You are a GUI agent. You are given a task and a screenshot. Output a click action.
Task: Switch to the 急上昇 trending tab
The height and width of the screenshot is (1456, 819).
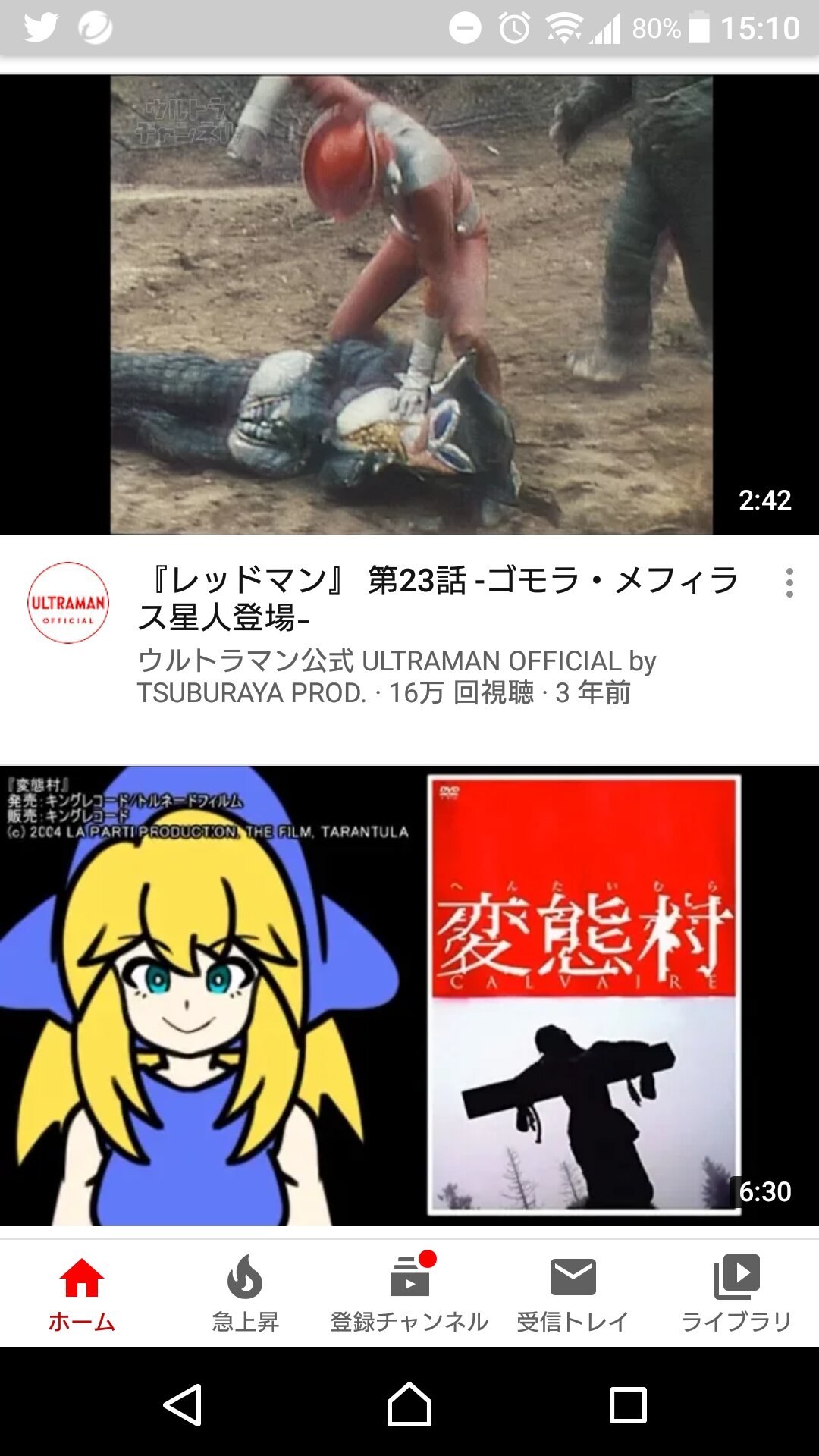pos(245,1294)
